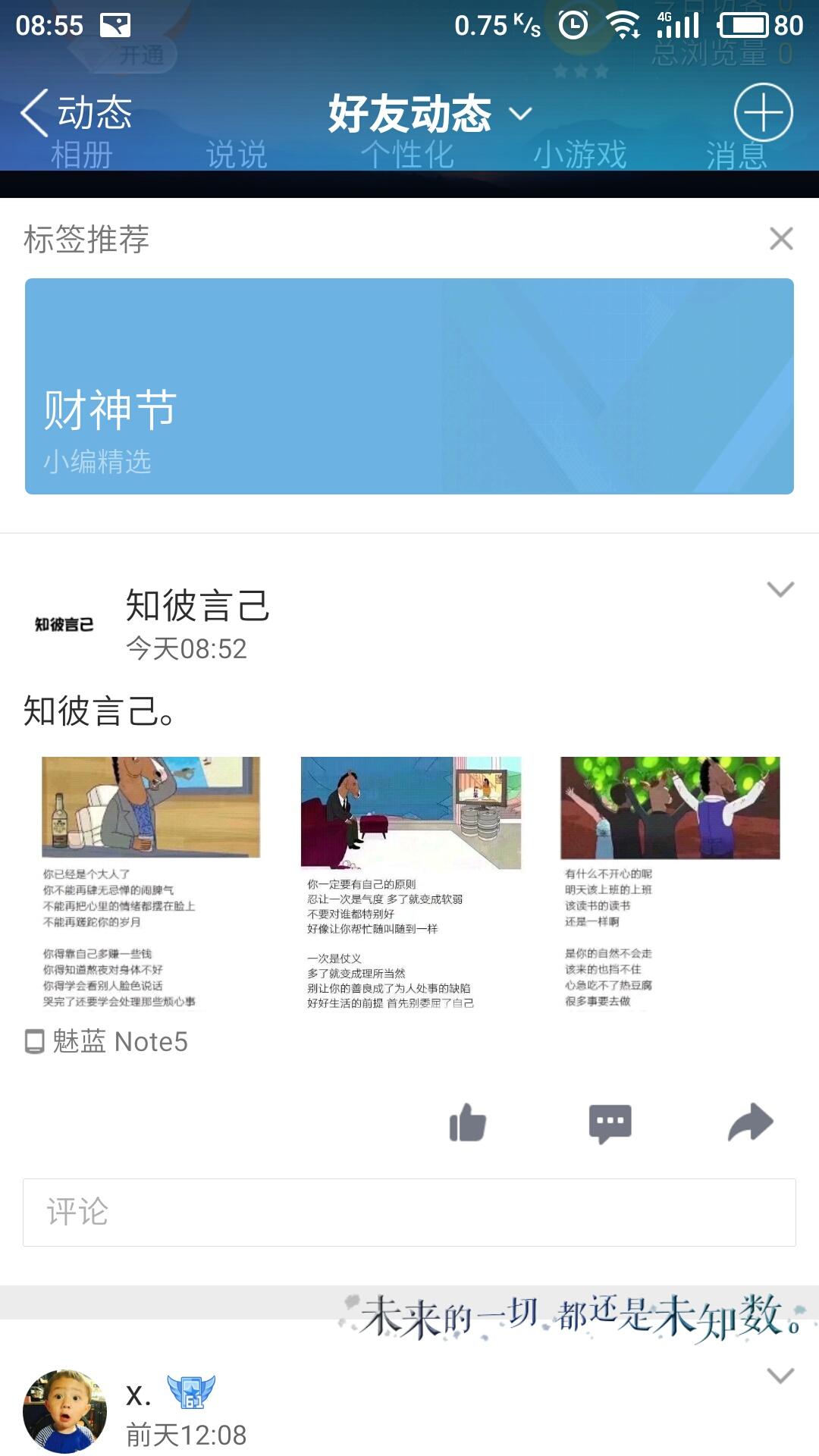Open the 财神节 tag card
The image size is (819, 1456).
point(409,386)
